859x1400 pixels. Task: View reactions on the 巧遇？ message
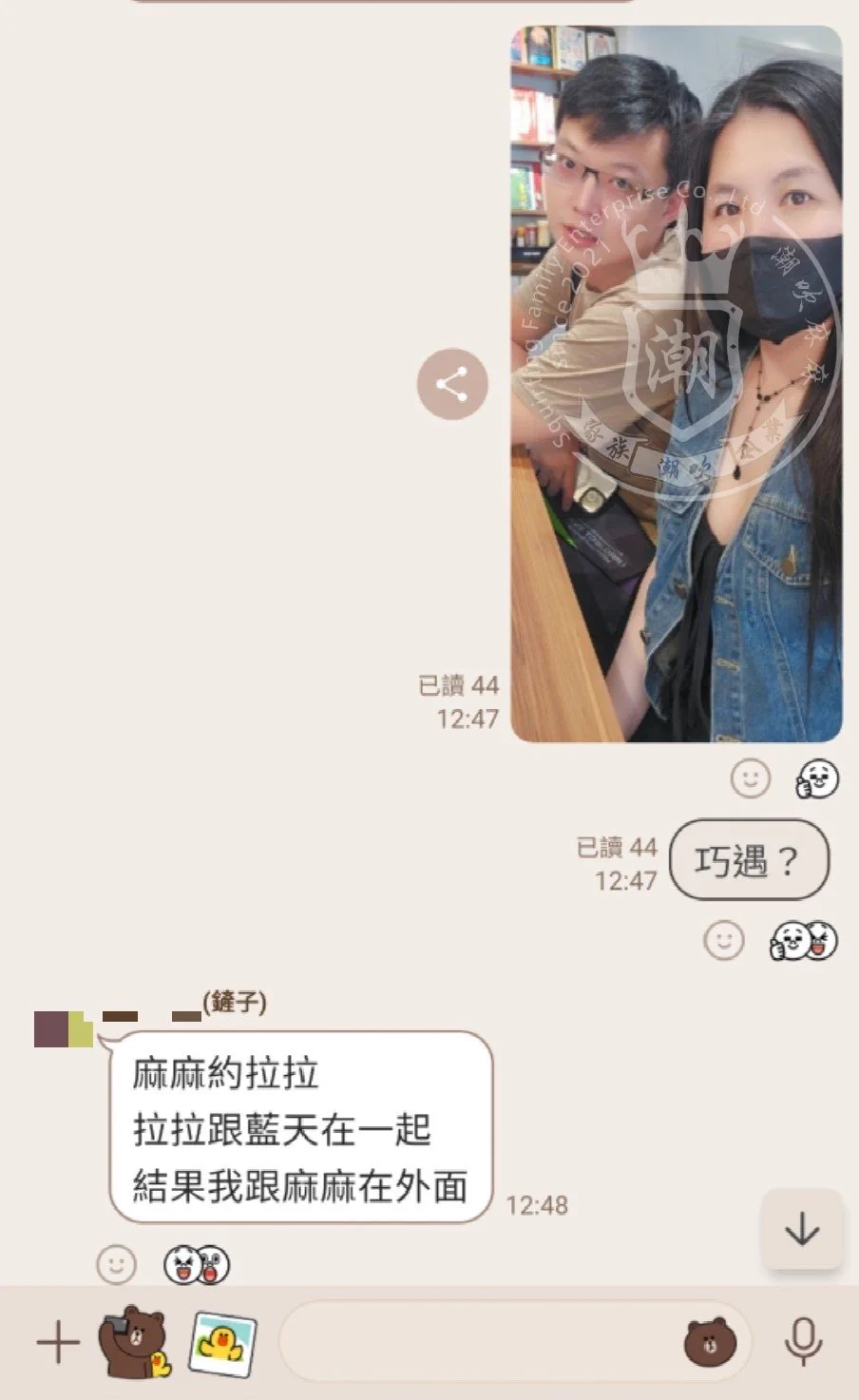tap(803, 941)
